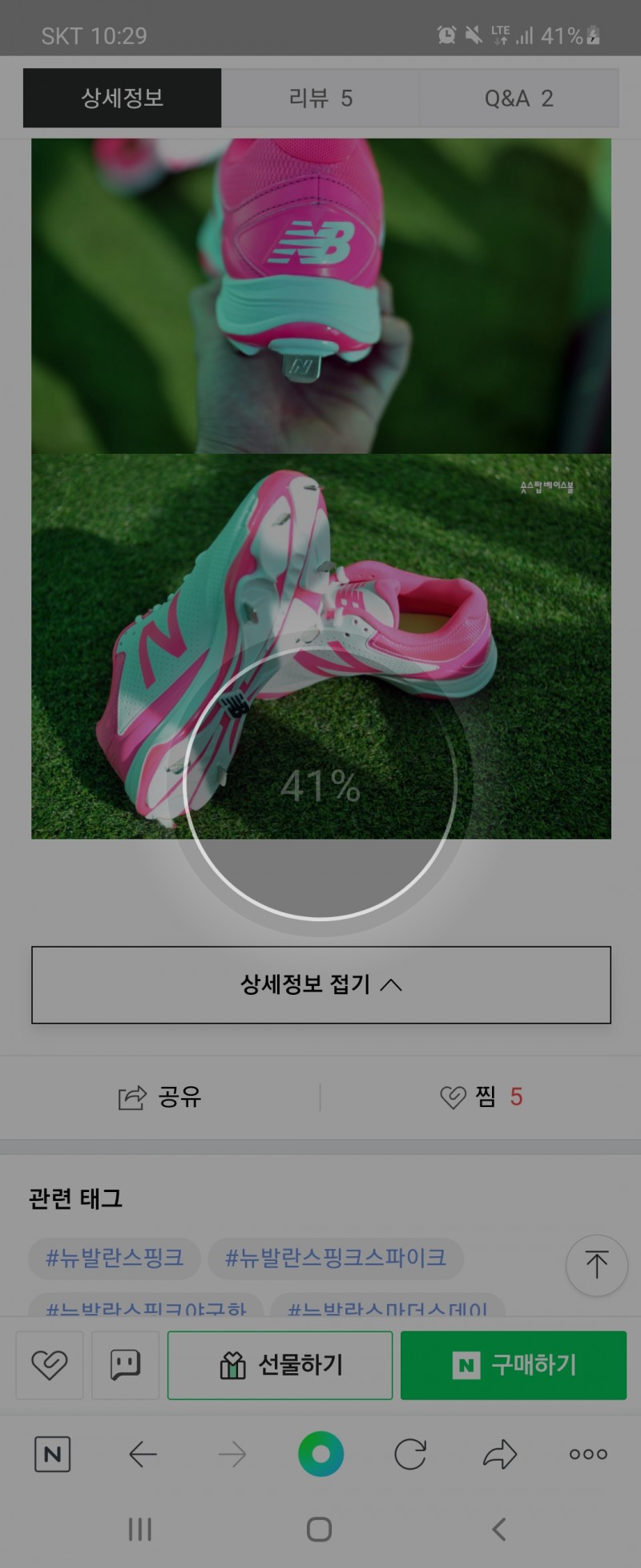This screenshot has width=641, height=1568.
Task: Jump to top with the up-arrow button
Action: pyautogui.click(x=596, y=1265)
